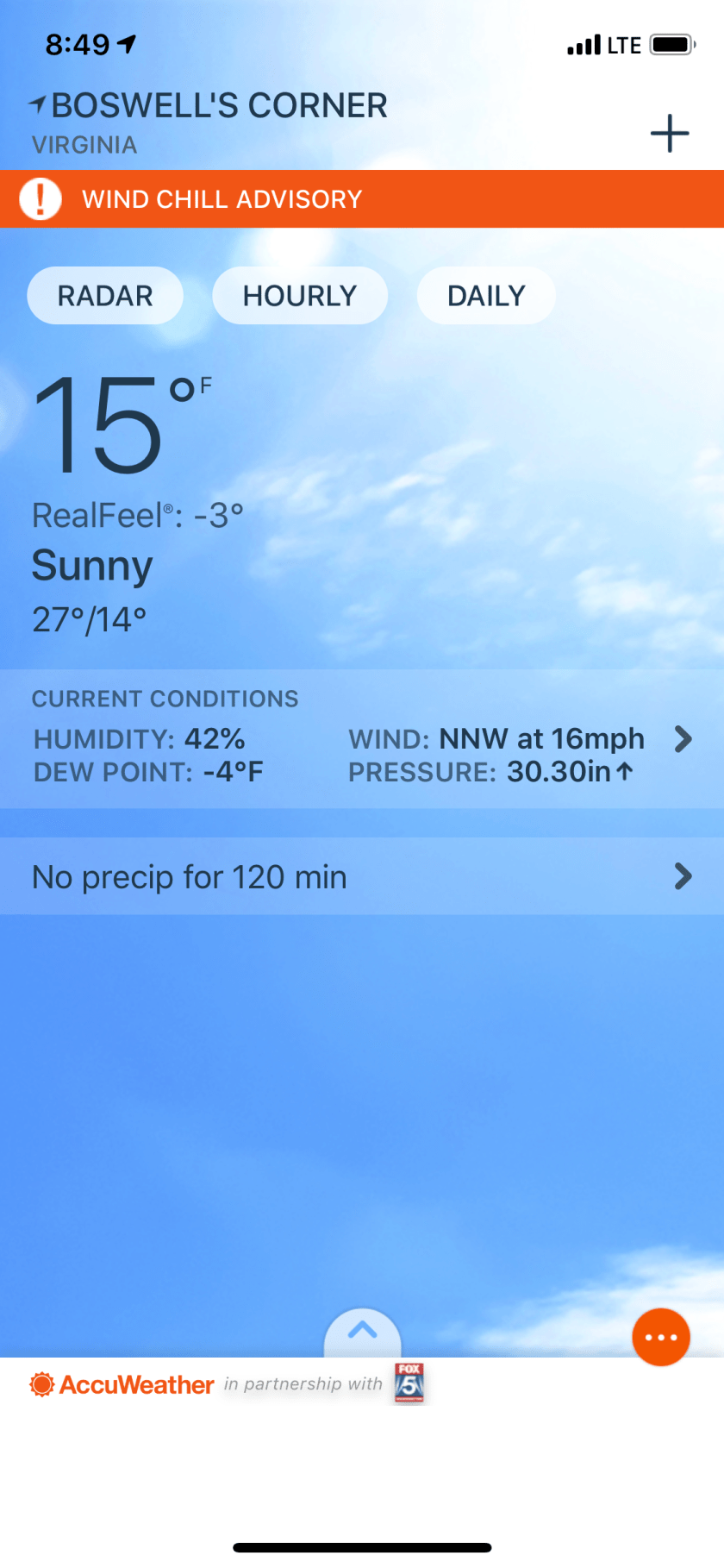Open the No precip for 120 min forecast
The image size is (724, 1568).
[362, 876]
